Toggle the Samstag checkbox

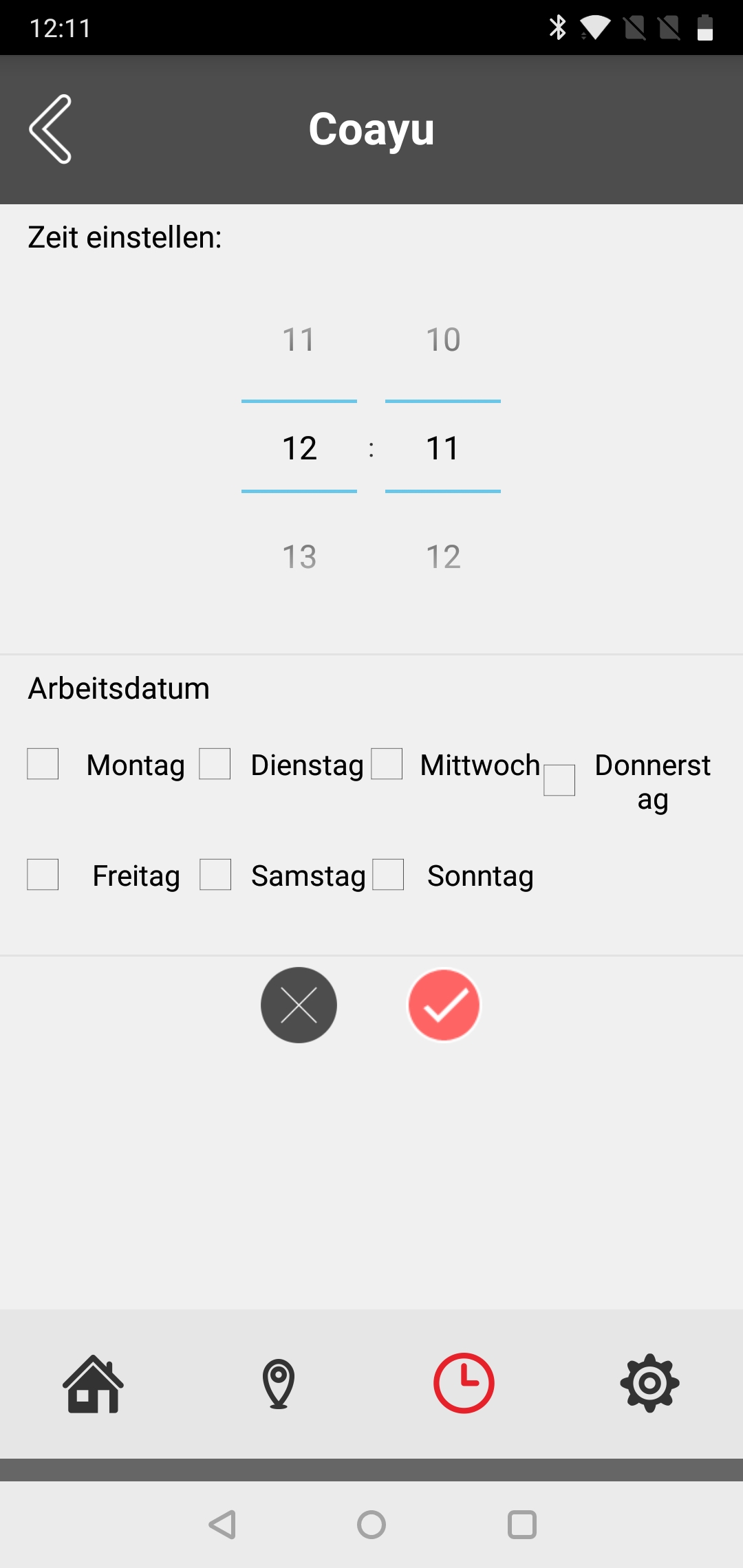click(x=215, y=875)
